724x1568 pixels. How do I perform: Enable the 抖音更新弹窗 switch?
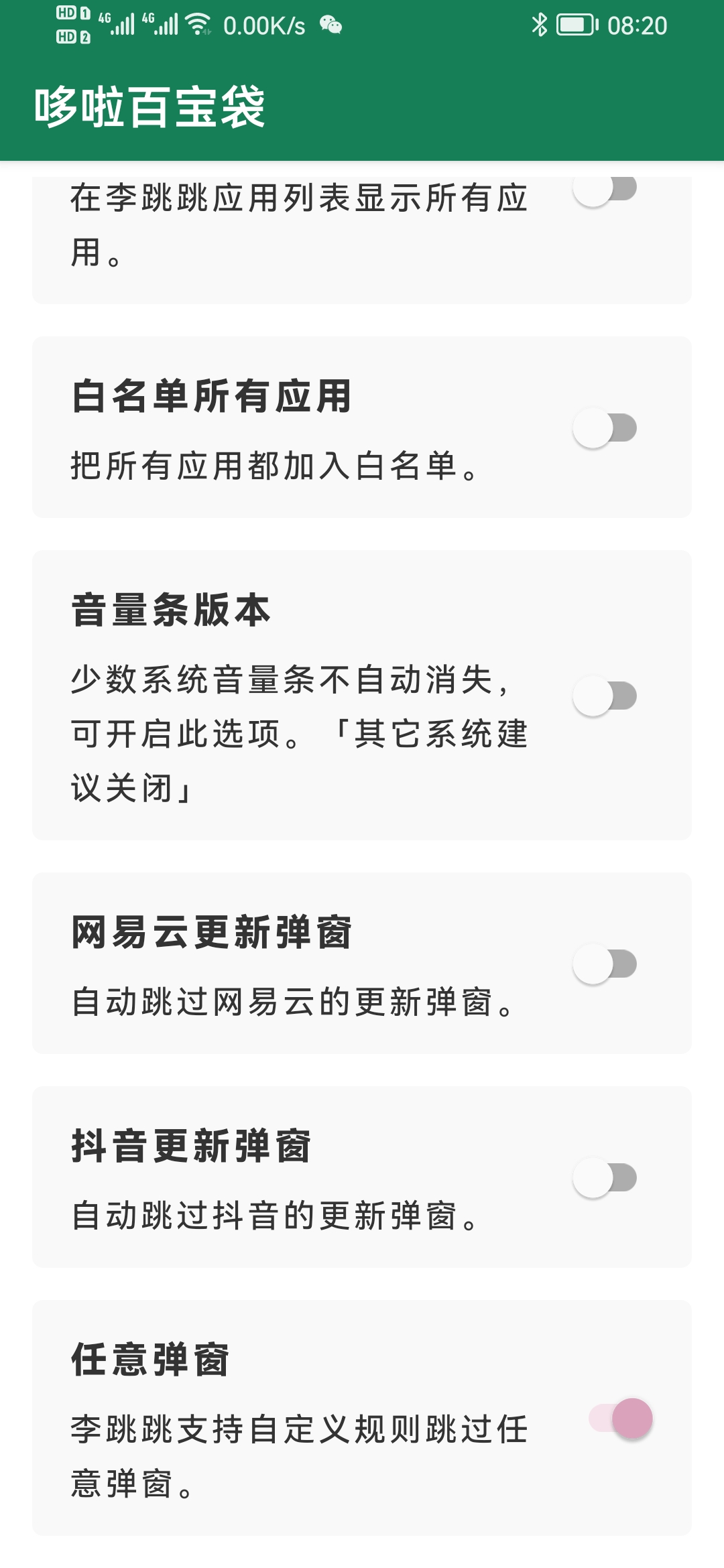(x=605, y=1178)
